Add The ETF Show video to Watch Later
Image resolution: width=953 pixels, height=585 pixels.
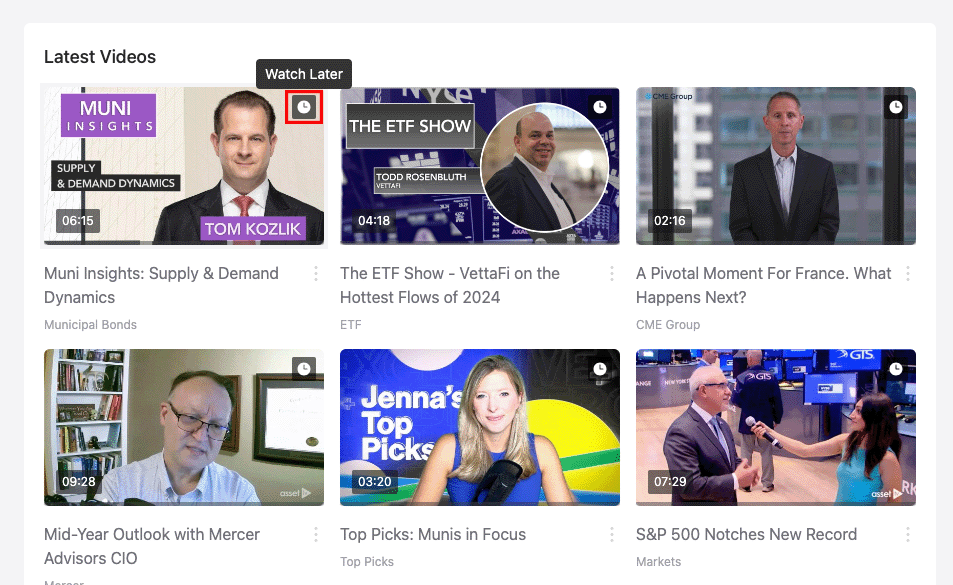pyautogui.click(x=599, y=107)
